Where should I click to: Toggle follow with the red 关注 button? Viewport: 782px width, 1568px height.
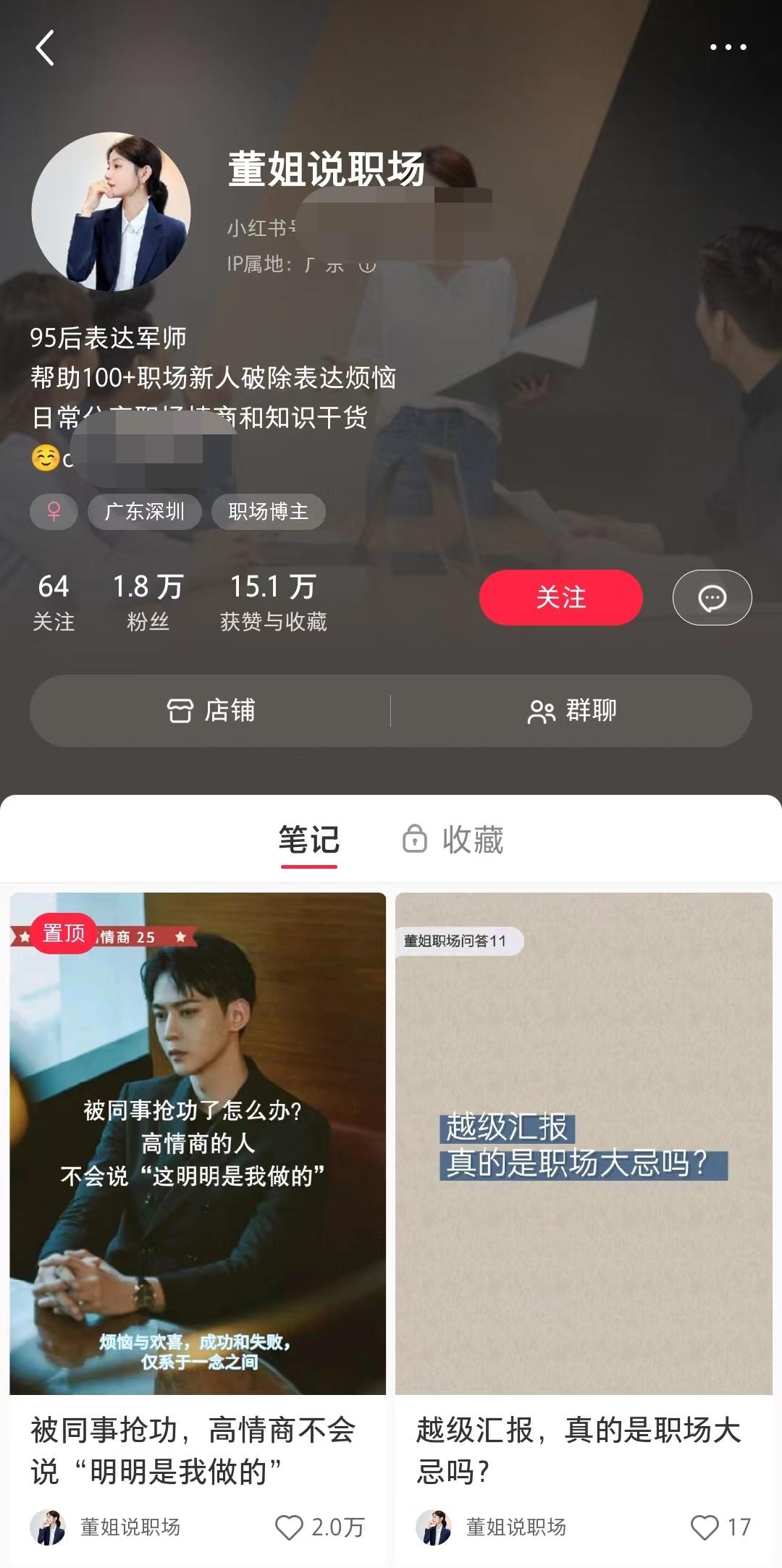[x=560, y=597]
